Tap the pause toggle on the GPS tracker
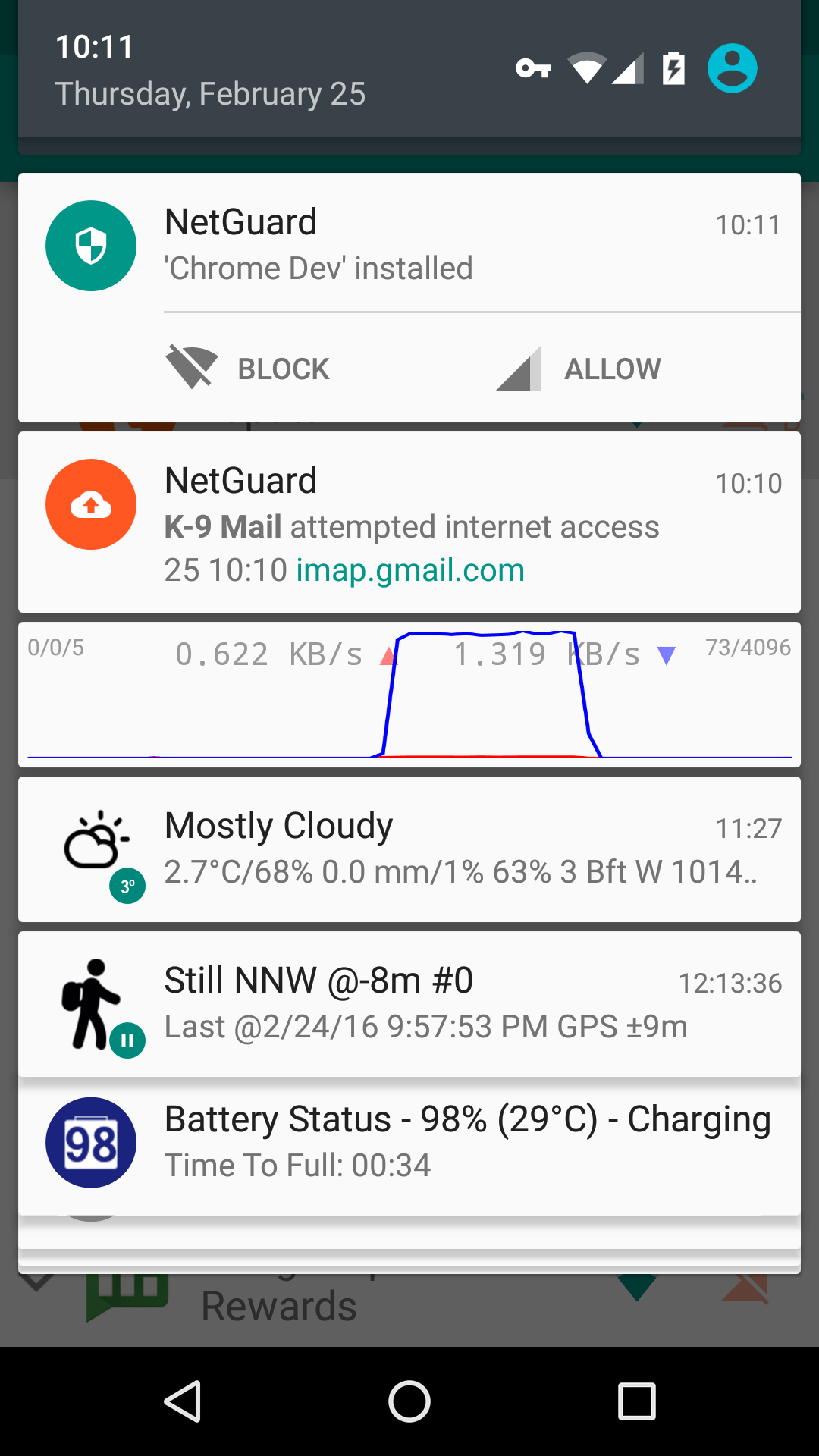This screenshot has width=819, height=1456. coord(127,1040)
